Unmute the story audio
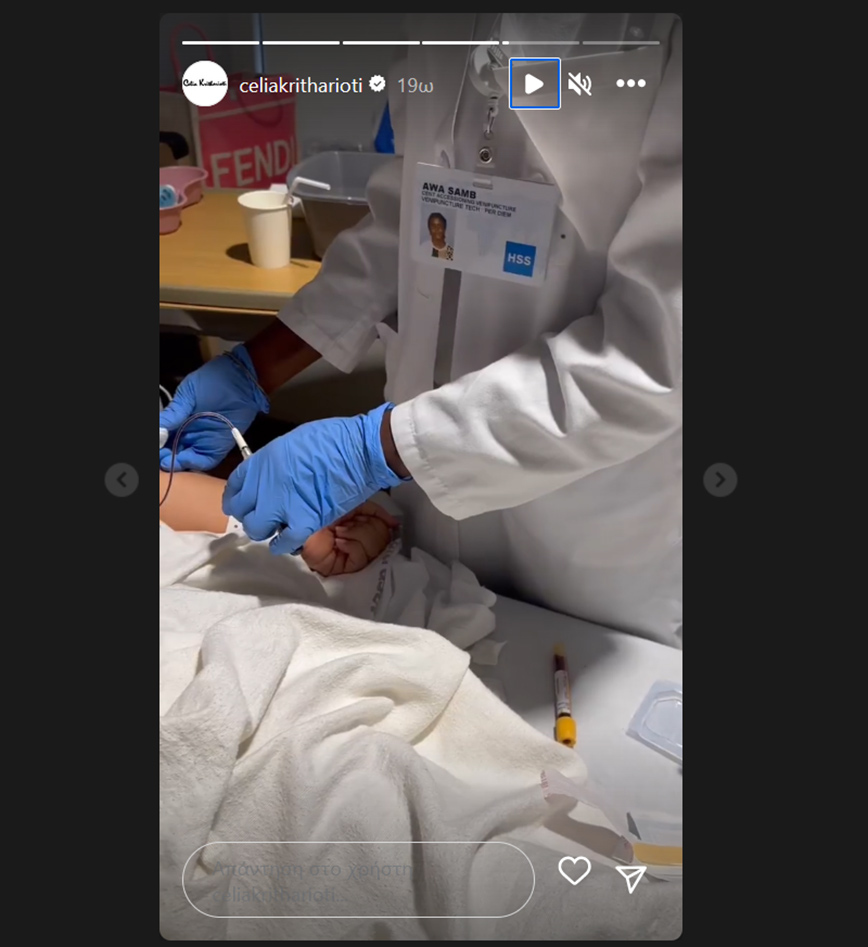Screen dimensions: 868x947 (x=580, y=84)
